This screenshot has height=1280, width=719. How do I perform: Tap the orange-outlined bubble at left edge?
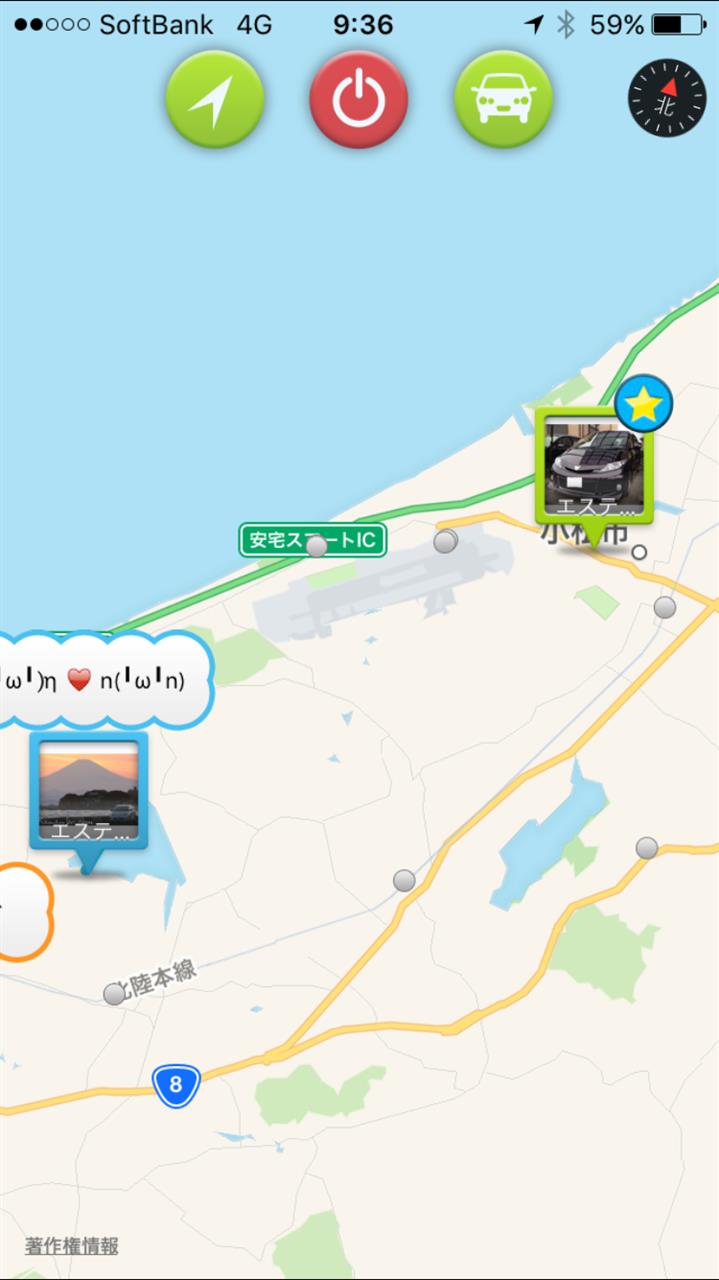(x=24, y=912)
